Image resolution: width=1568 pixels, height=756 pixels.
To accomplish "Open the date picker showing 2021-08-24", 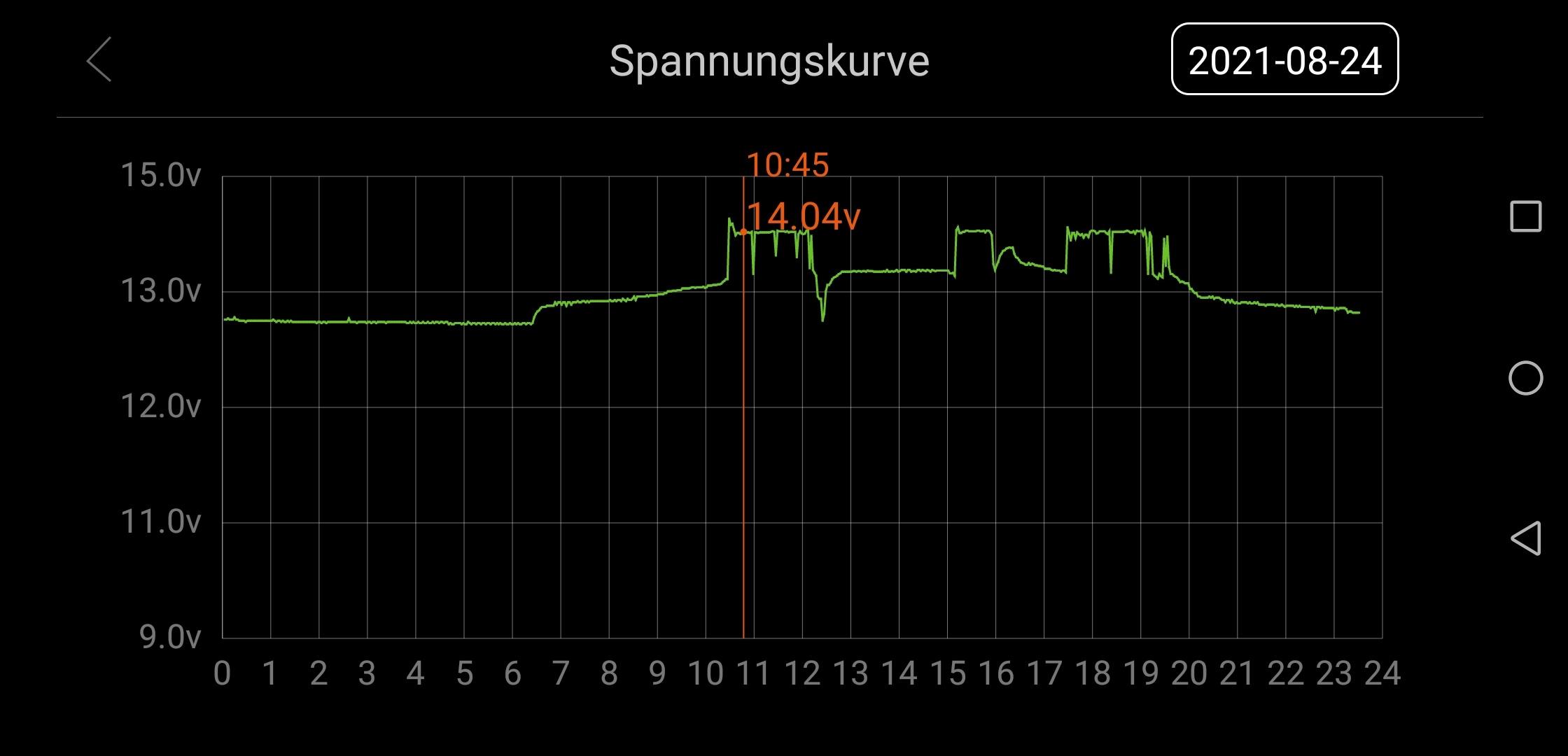I will 1284,59.
